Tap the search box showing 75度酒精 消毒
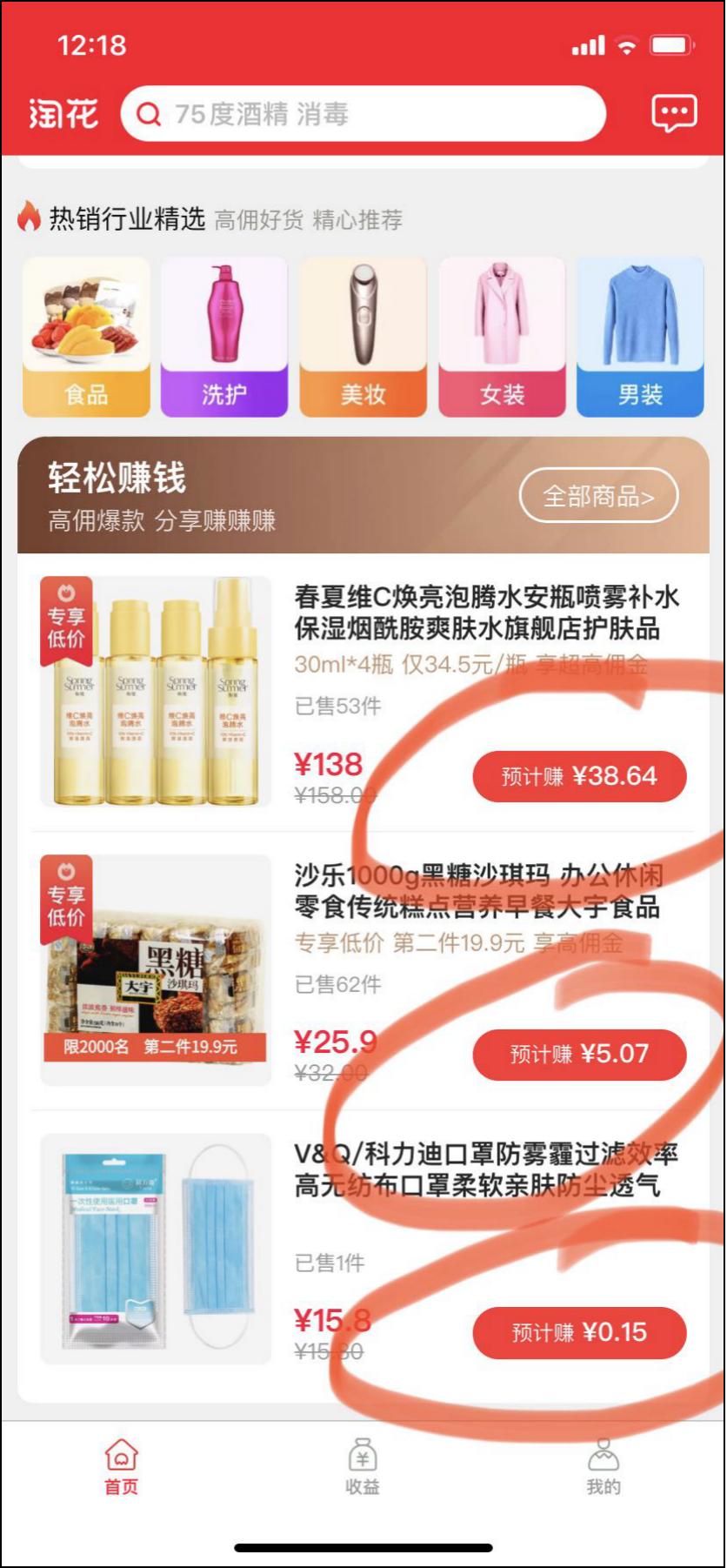Image resolution: width=727 pixels, height=1568 pixels. pyautogui.click(x=363, y=114)
